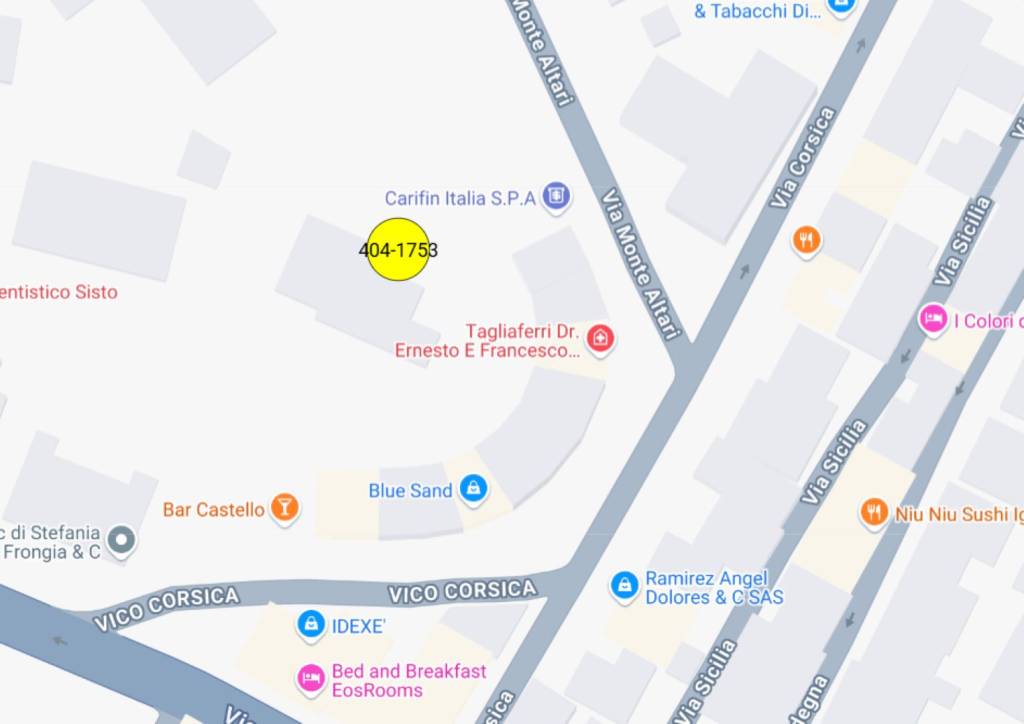Image resolution: width=1024 pixels, height=724 pixels.
Task: Select Bed and Breakfast EosRooms pin
Action: click(x=311, y=678)
